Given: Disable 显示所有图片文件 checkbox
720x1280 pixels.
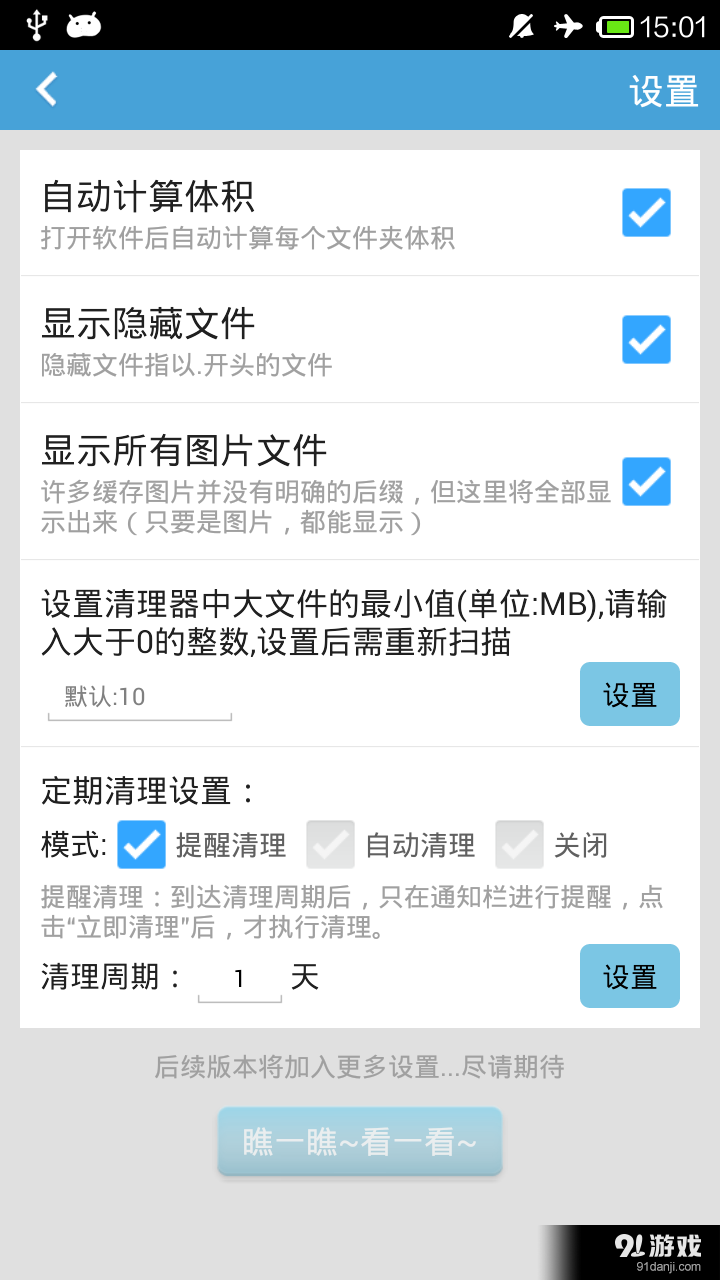Looking at the screenshot, I should (645, 482).
